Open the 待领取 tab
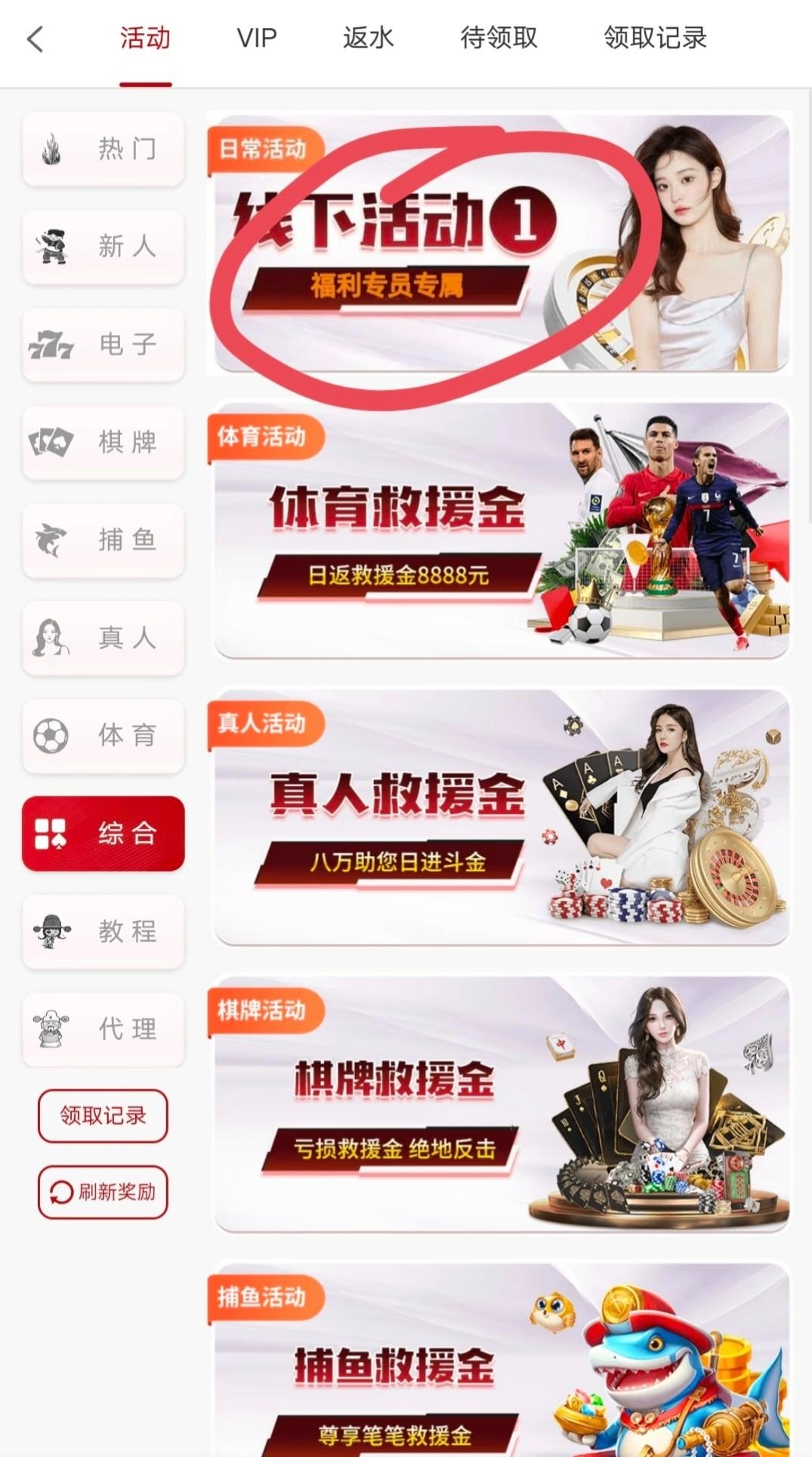 (x=499, y=38)
